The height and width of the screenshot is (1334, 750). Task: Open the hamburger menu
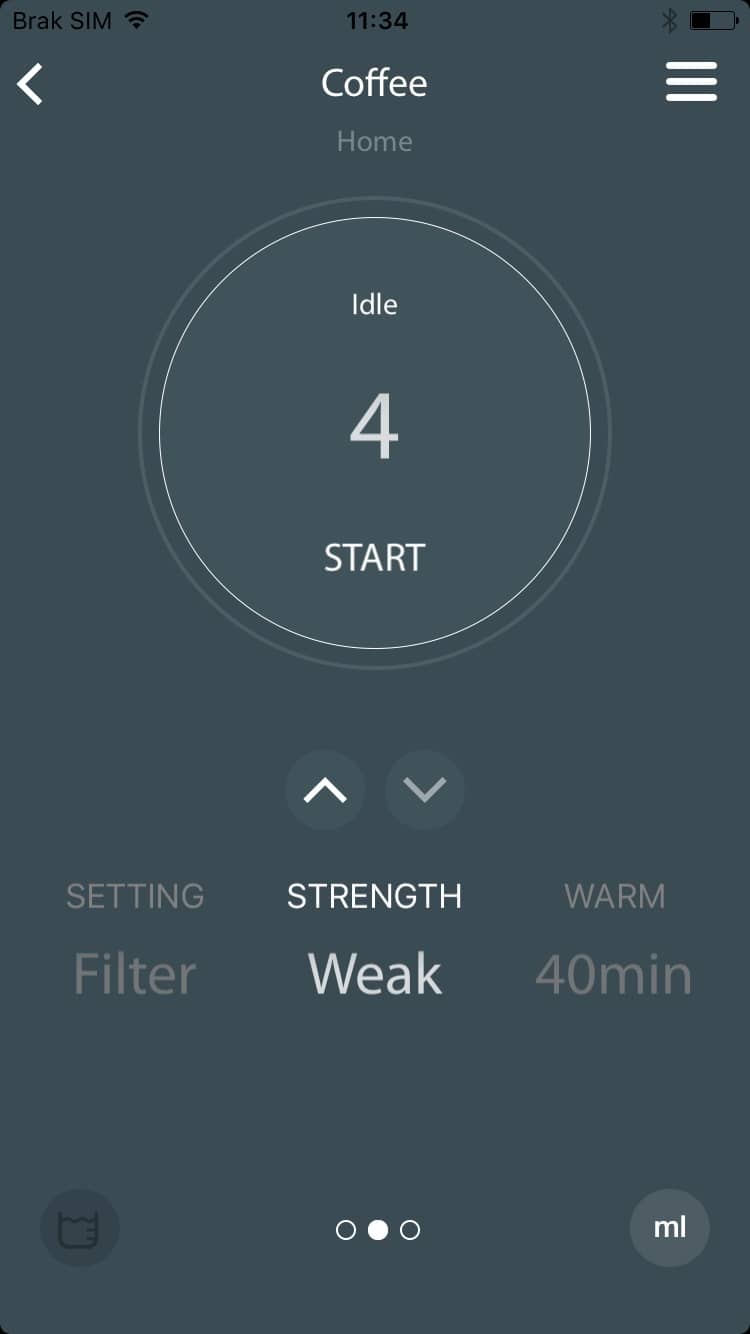(x=692, y=82)
